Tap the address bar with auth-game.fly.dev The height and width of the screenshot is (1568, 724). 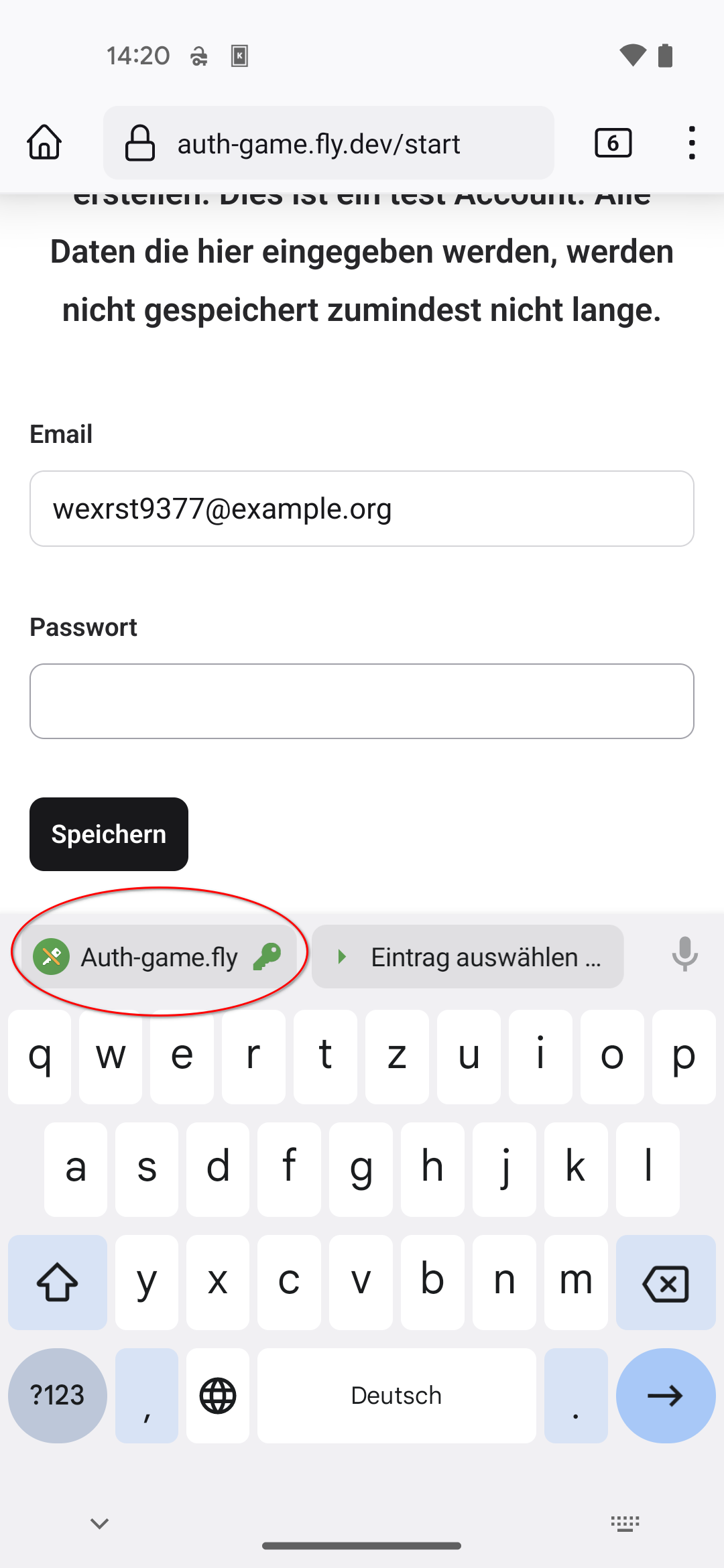(328, 143)
